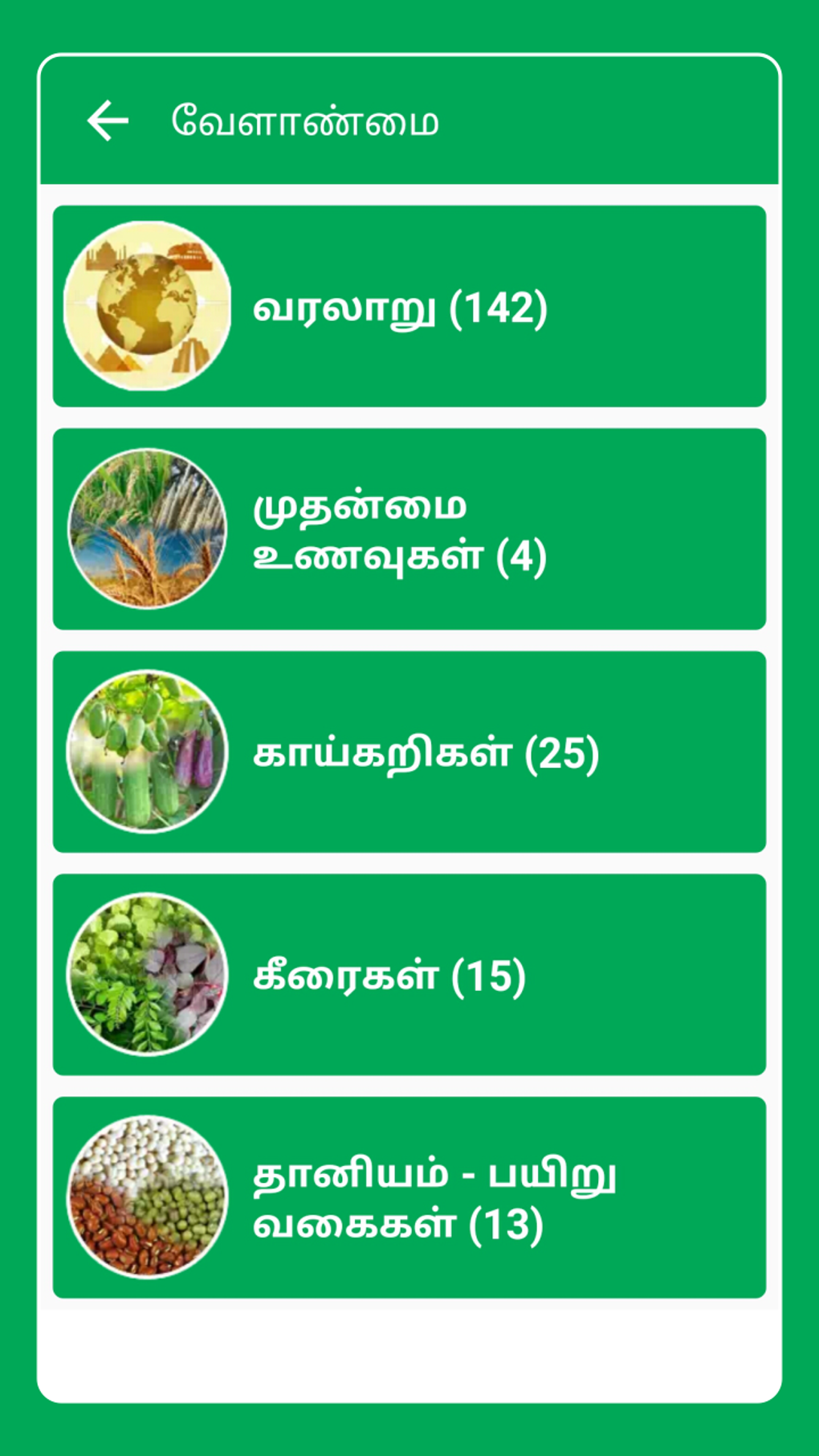View தானியம் - பயிறு வகைகள் (13)

click(x=409, y=1197)
